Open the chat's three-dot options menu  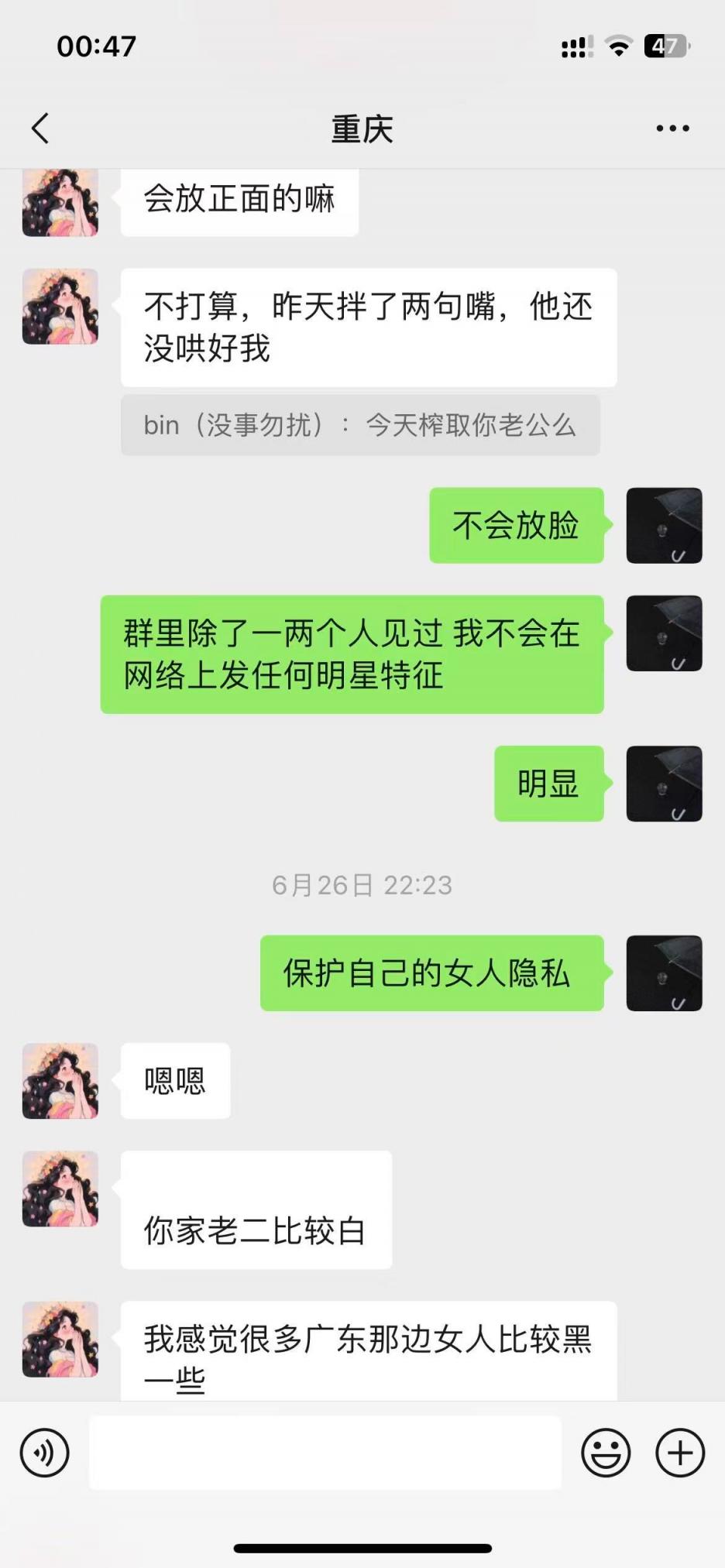(x=672, y=129)
